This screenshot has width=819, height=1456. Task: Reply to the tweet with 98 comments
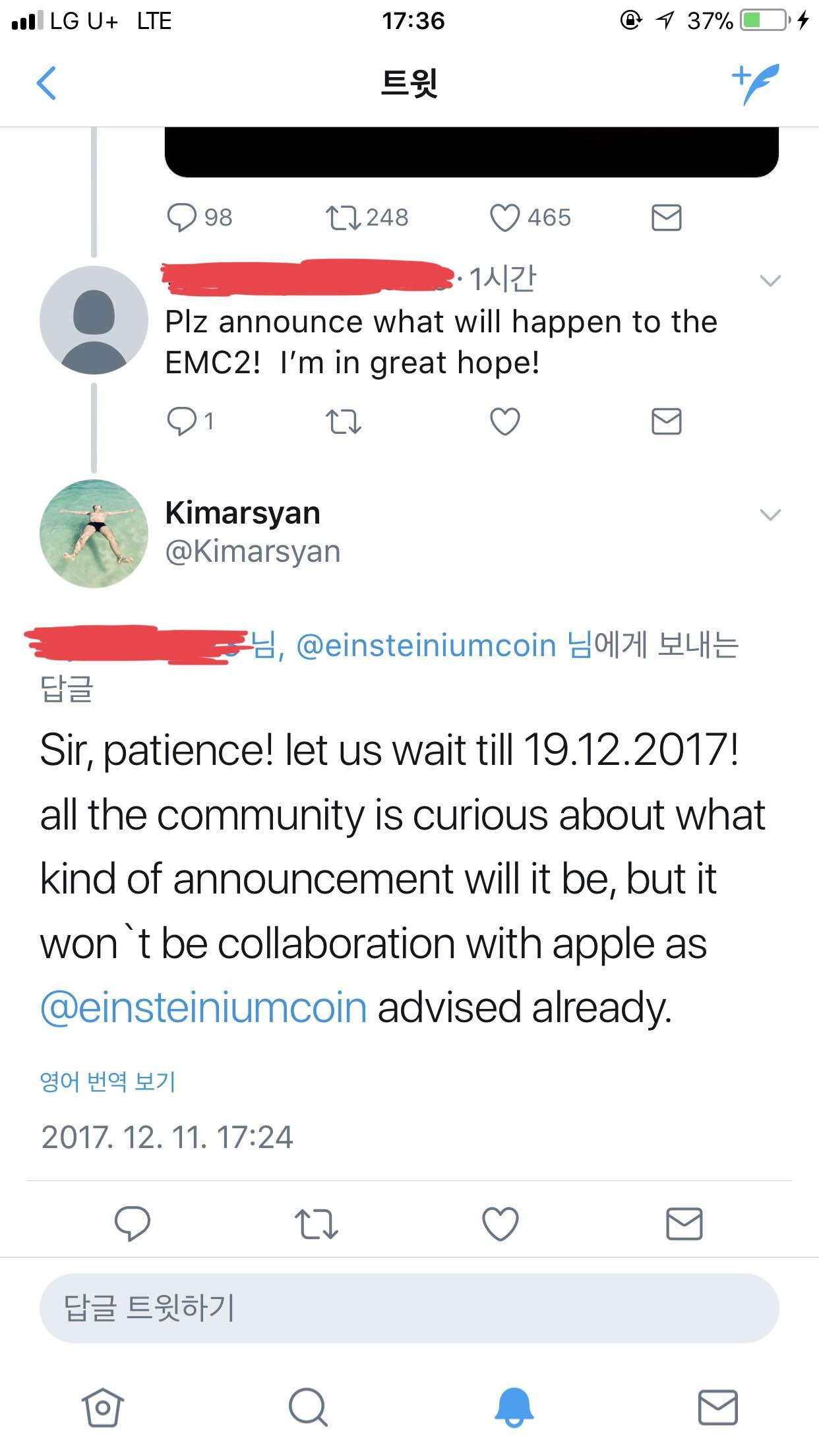click(181, 218)
